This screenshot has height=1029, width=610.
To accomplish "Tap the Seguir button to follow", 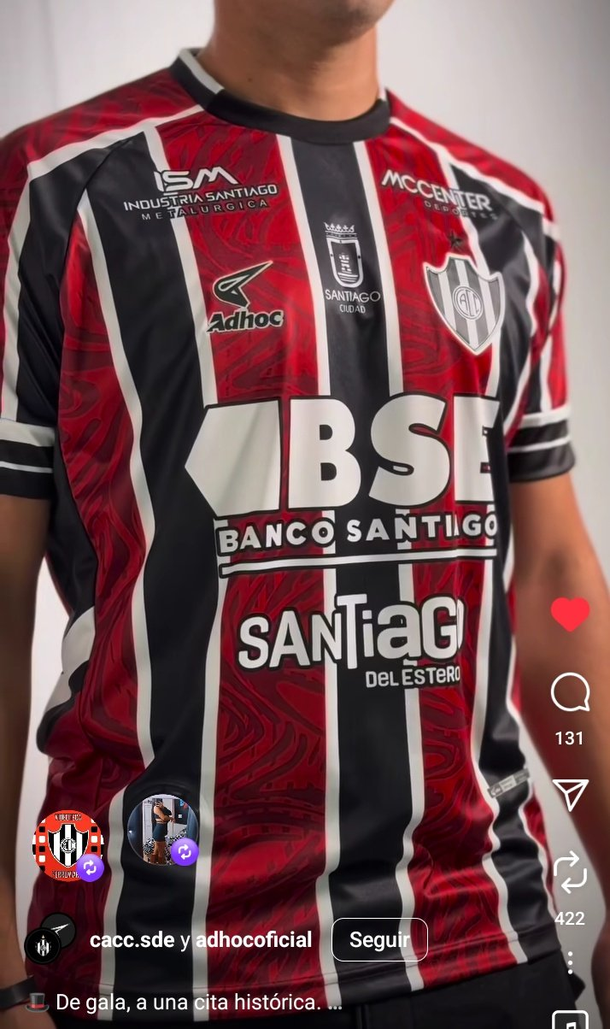I will pos(379,940).
